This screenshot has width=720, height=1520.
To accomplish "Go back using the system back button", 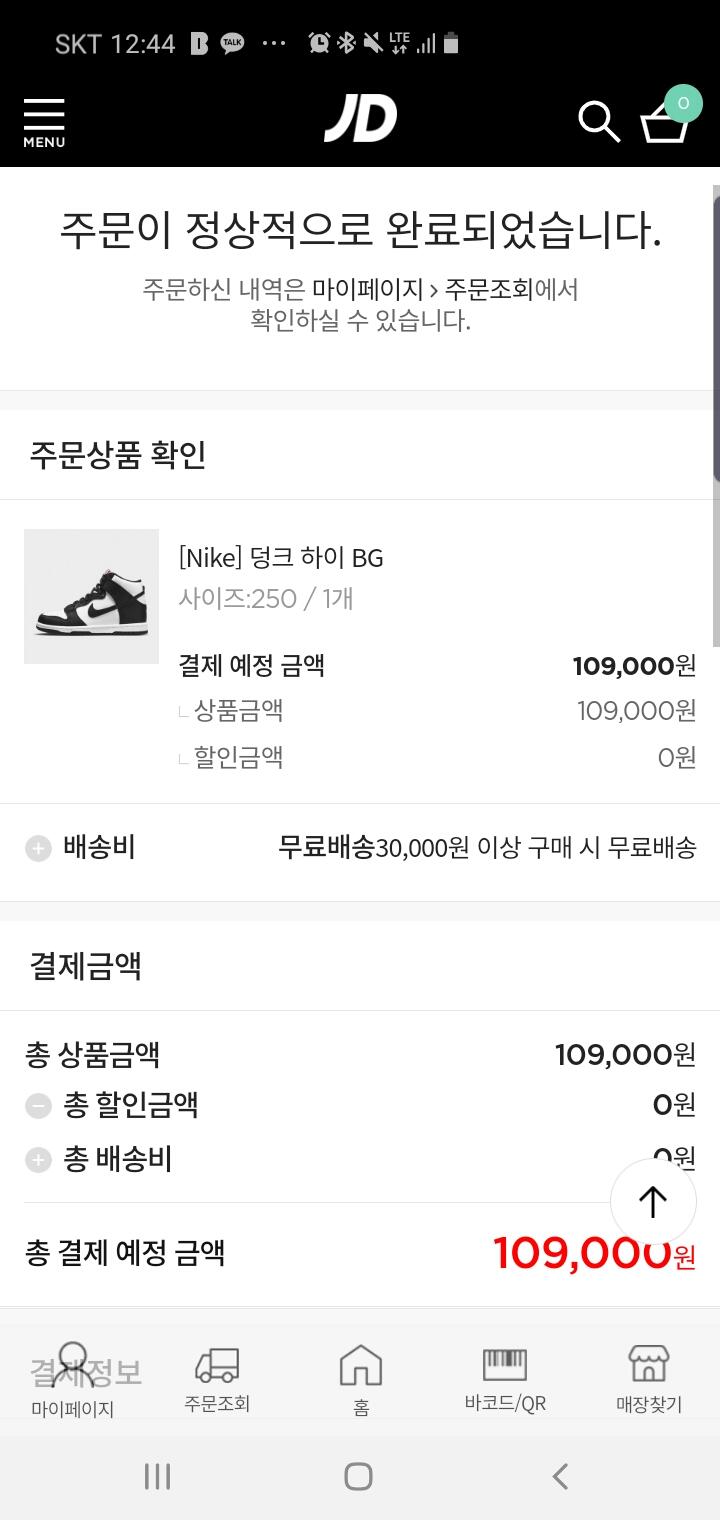I will coord(560,1476).
